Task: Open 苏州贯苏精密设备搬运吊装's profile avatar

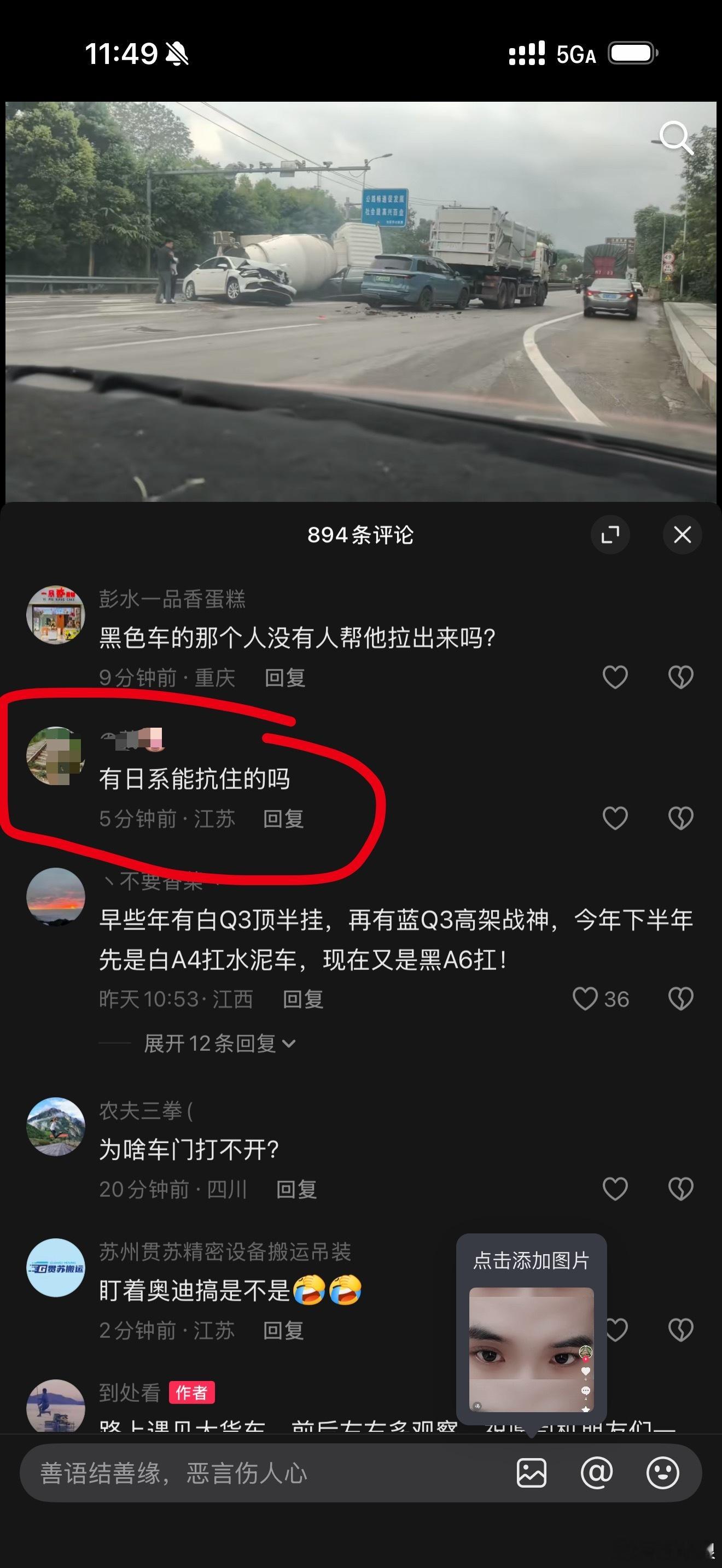Action: coord(55,1267)
